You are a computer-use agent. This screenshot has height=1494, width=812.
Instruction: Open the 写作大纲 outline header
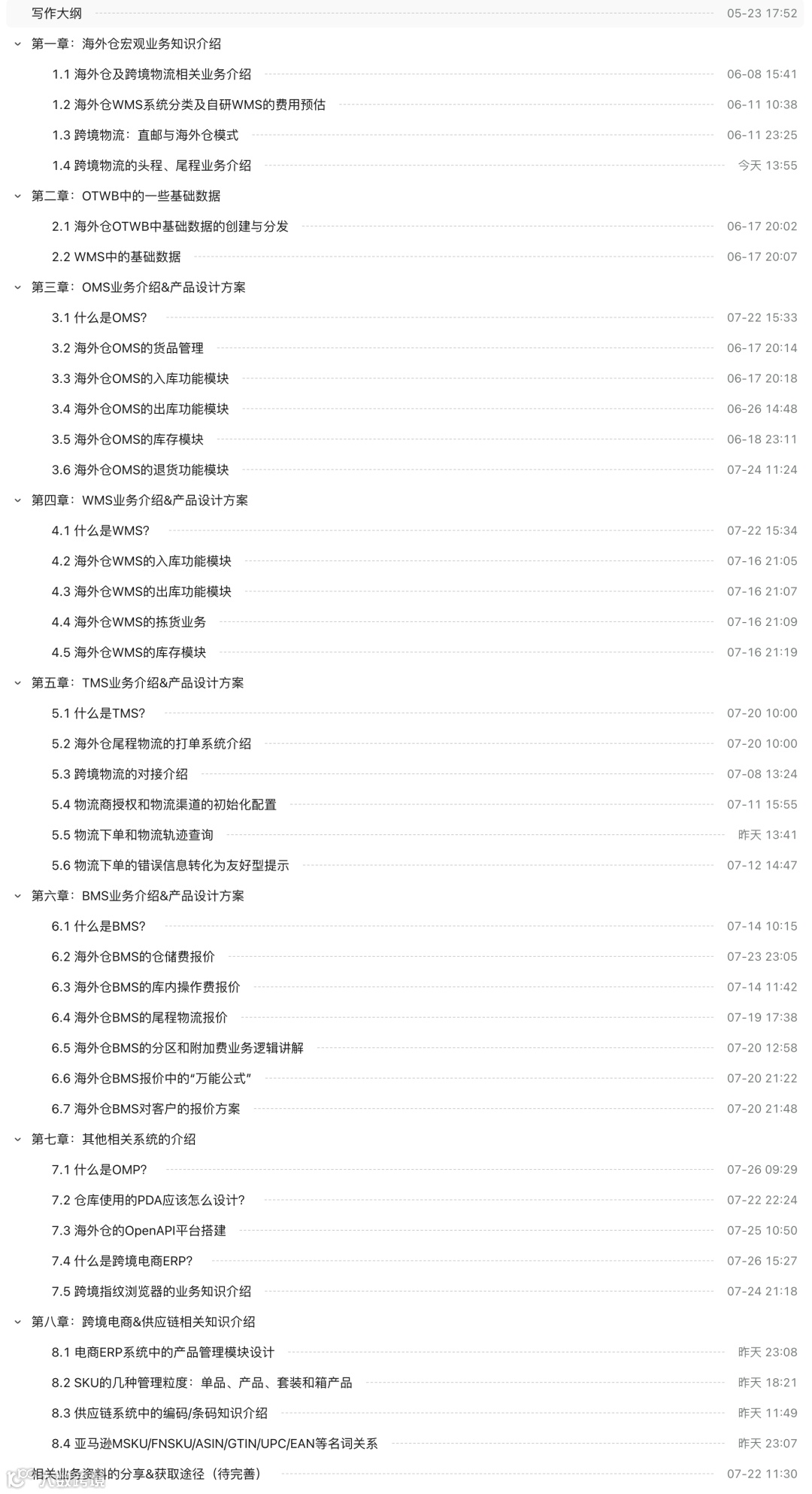(x=56, y=13)
